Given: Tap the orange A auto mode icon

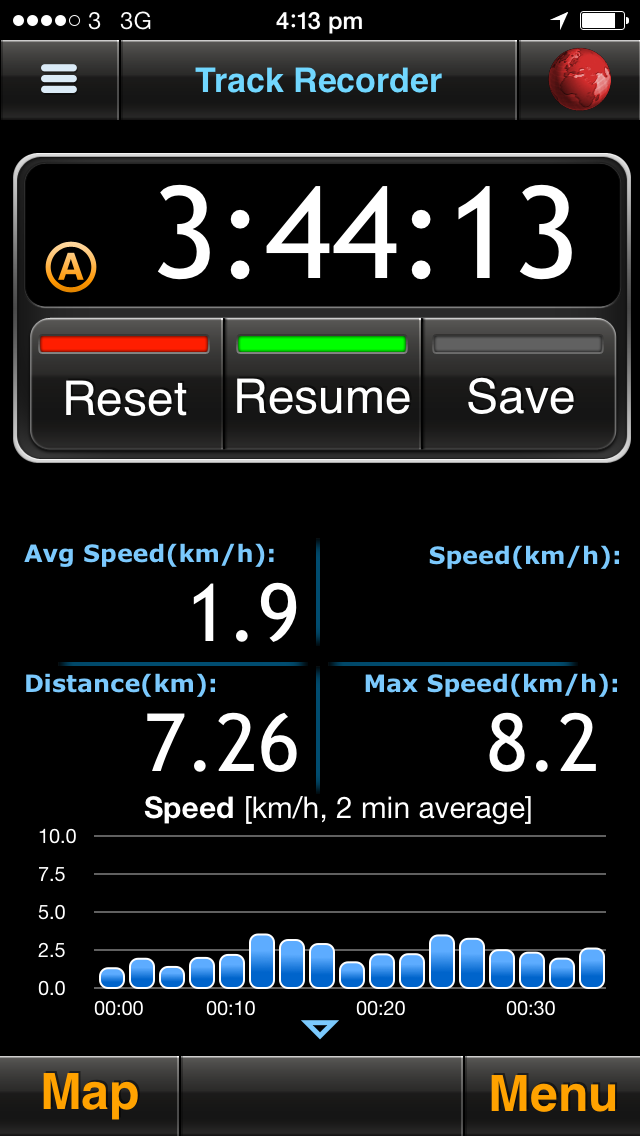Looking at the screenshot, I should coord(71,267).
